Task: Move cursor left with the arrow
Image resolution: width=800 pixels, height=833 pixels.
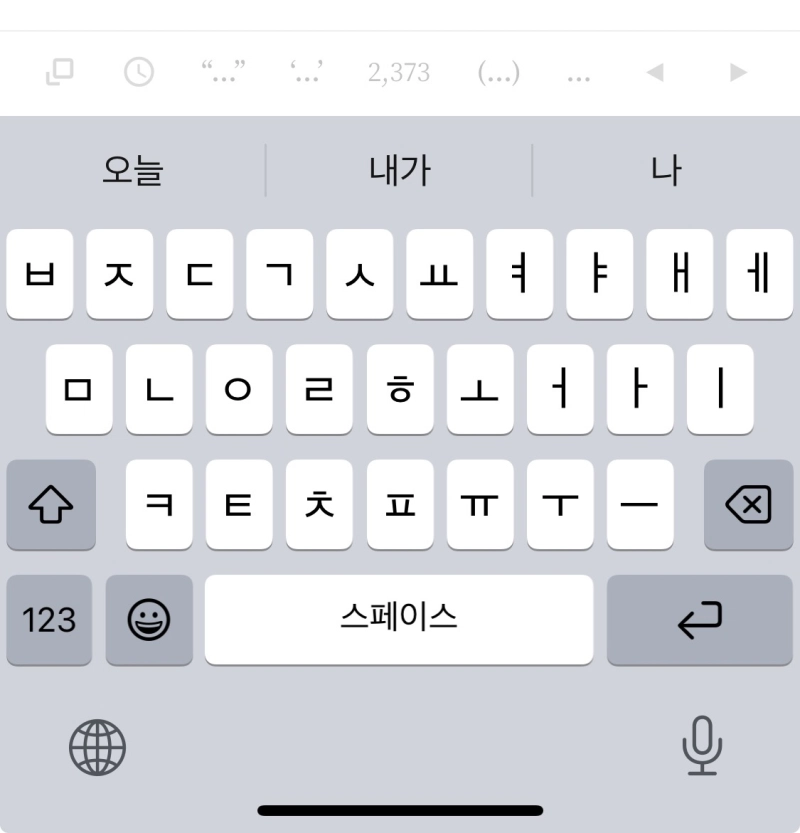Action: coord(655,72)
